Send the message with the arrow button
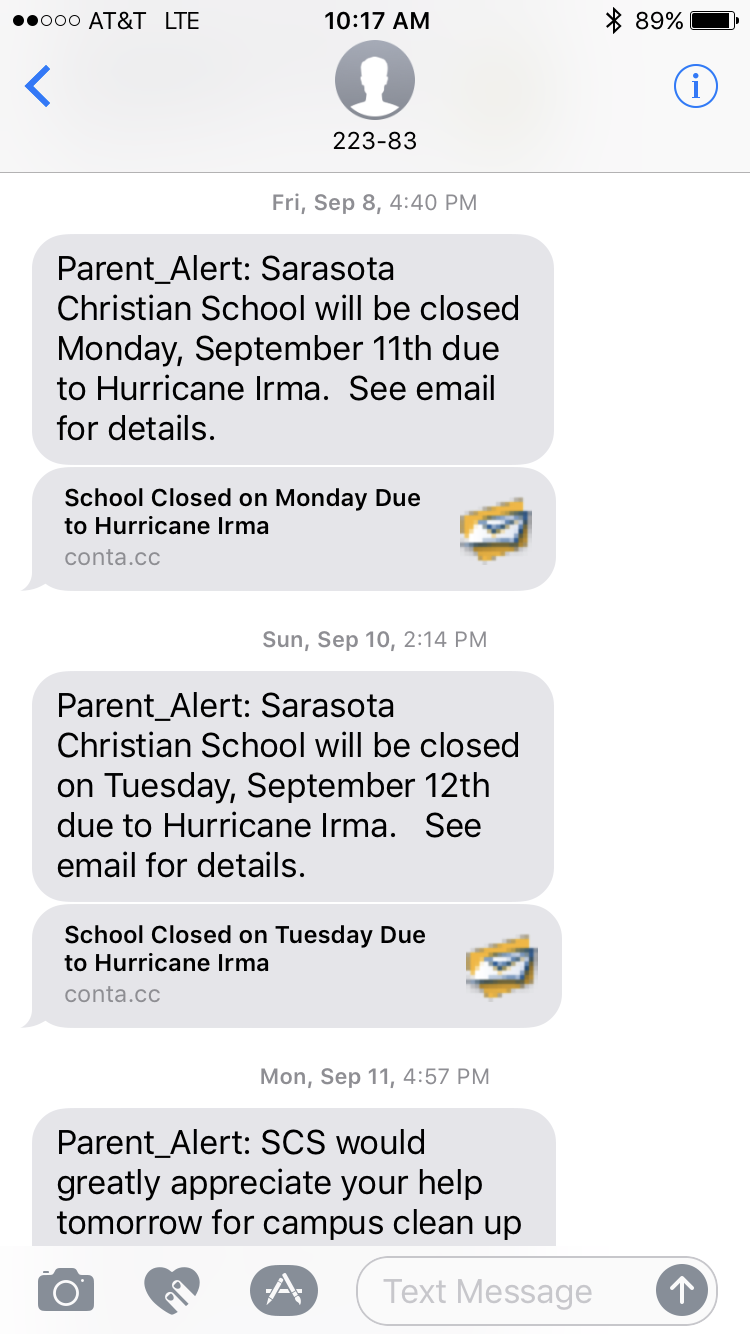 pos(682,1291)
